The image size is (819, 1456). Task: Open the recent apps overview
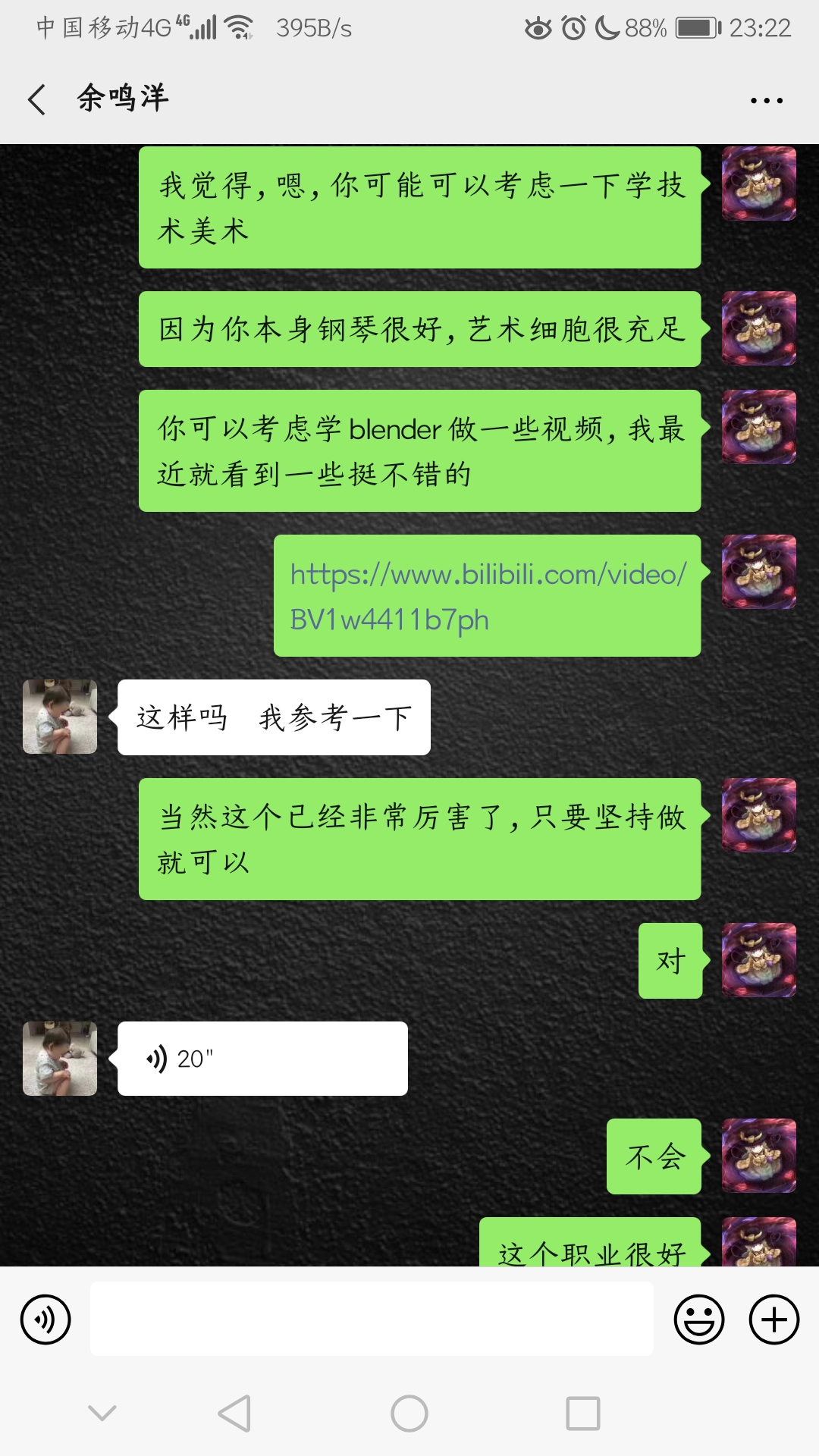[x=582, y=1414]
